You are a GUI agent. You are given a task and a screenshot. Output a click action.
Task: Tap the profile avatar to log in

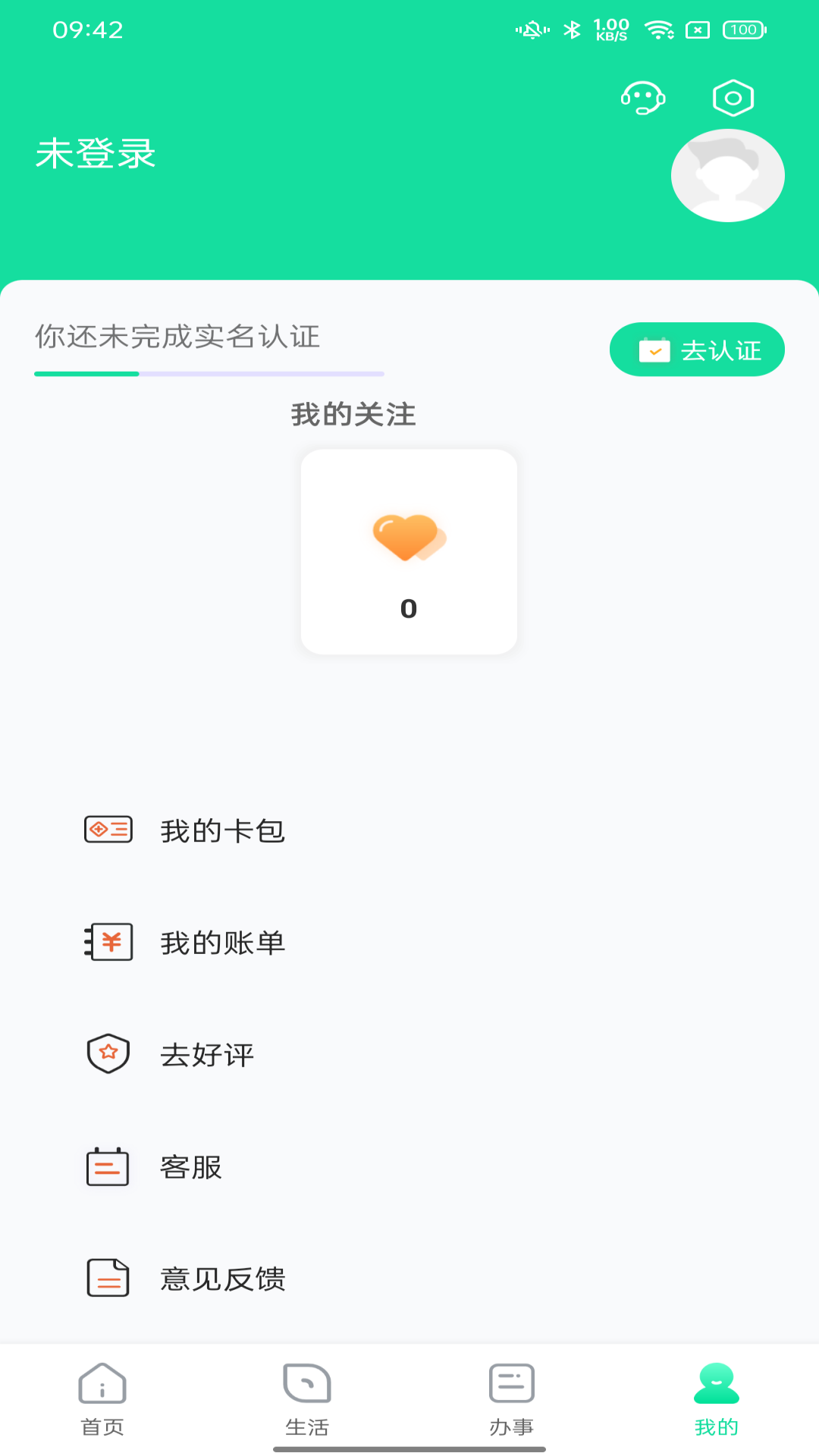727,176
